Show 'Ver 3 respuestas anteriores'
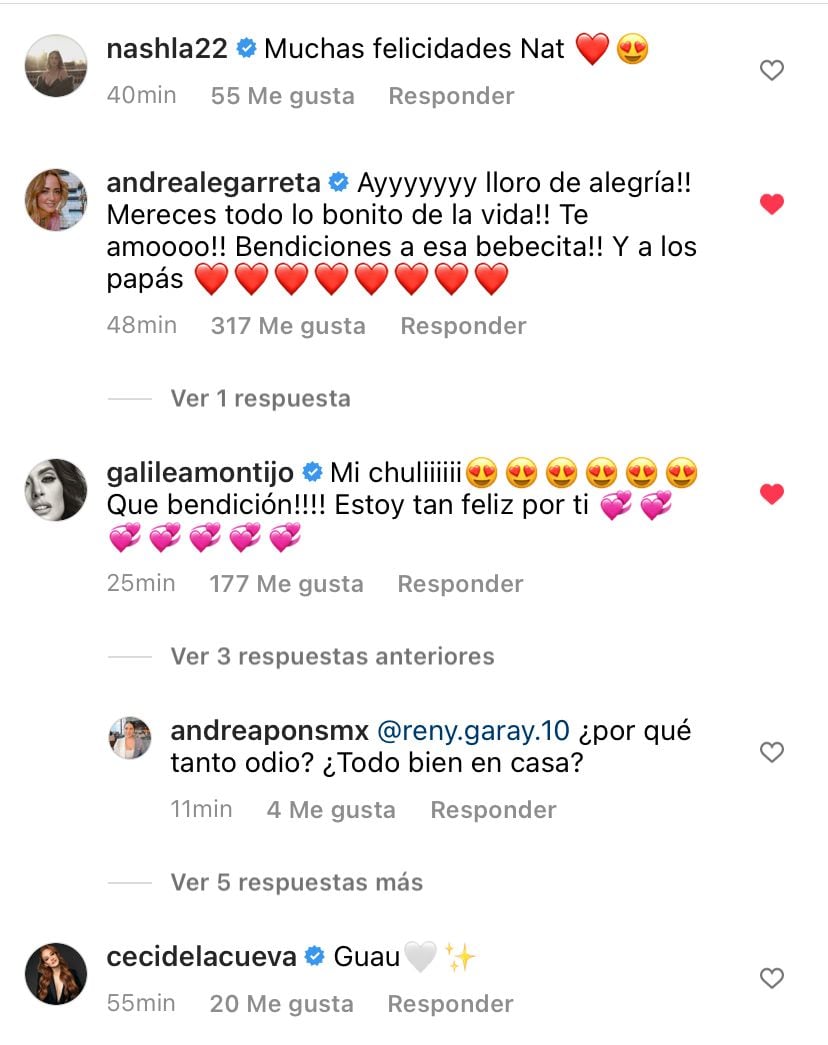828x1045 pixels. (x=332, y=656)
